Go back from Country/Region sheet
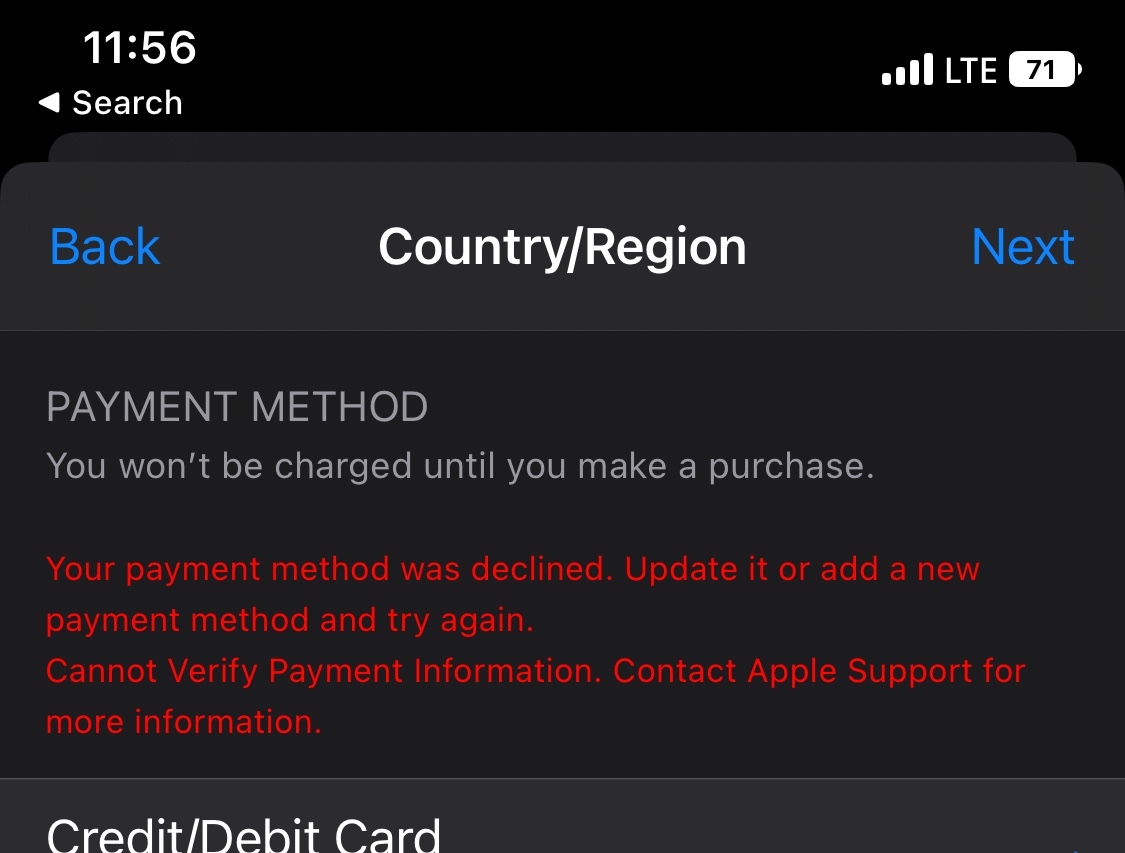Viewport: 1125px width, 853px height. 105,247
